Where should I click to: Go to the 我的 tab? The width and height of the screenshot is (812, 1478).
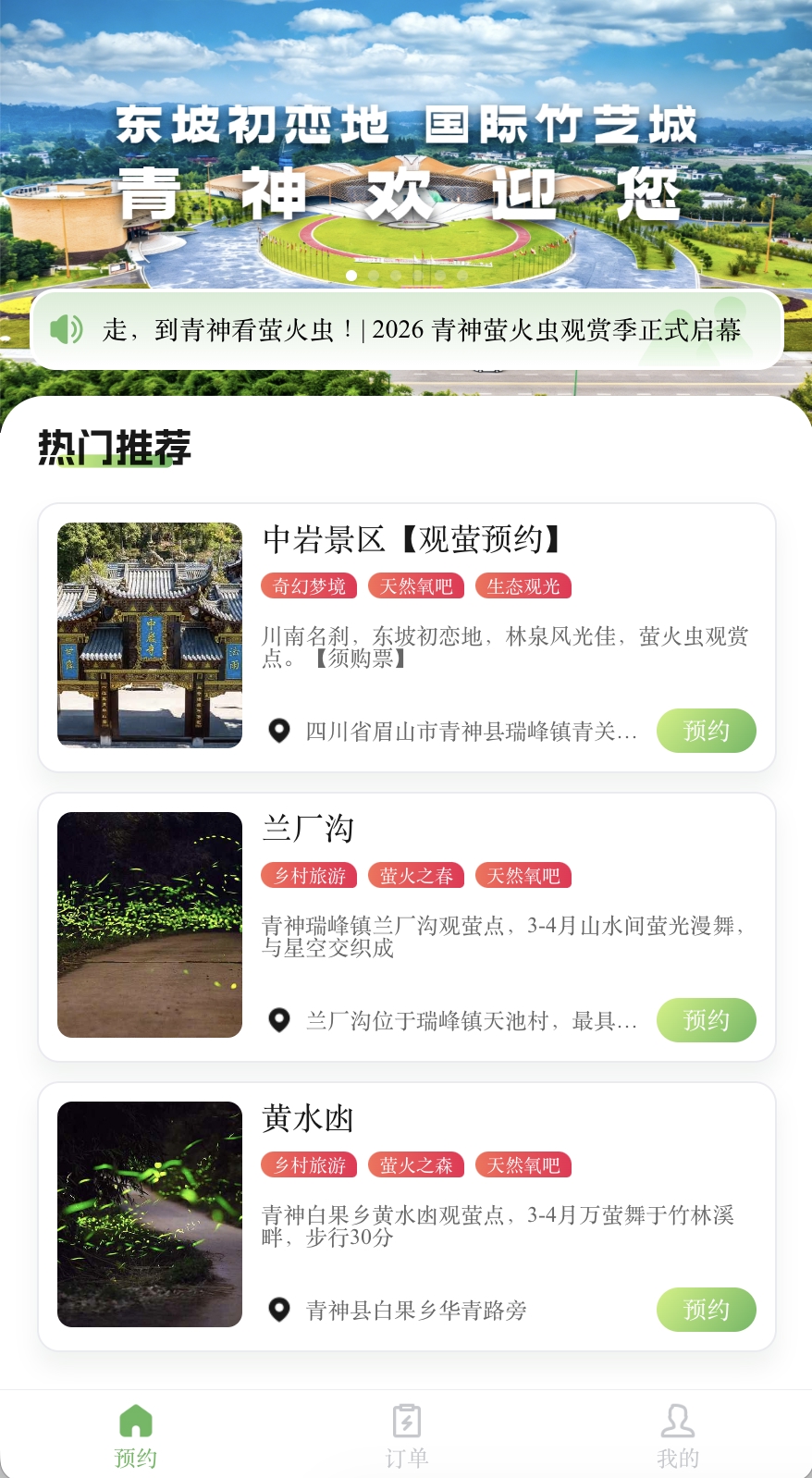point(677,1435)
